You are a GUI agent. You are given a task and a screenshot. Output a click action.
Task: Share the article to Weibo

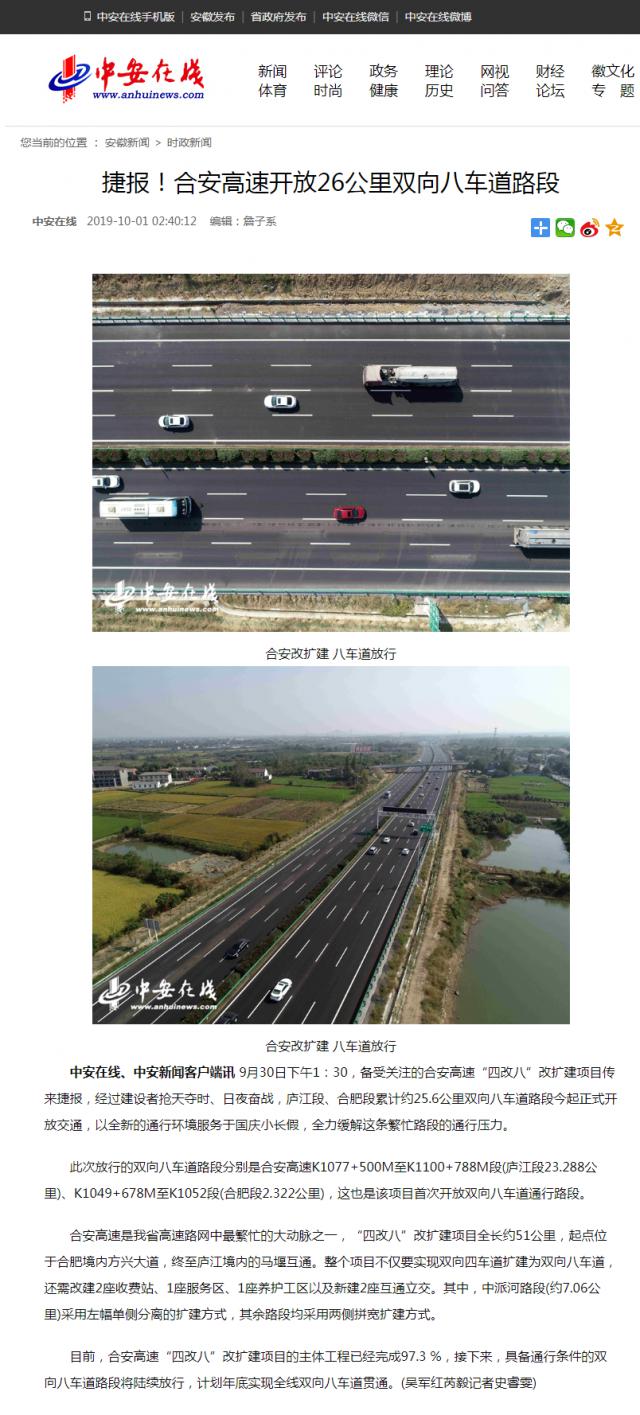[590, 227]
